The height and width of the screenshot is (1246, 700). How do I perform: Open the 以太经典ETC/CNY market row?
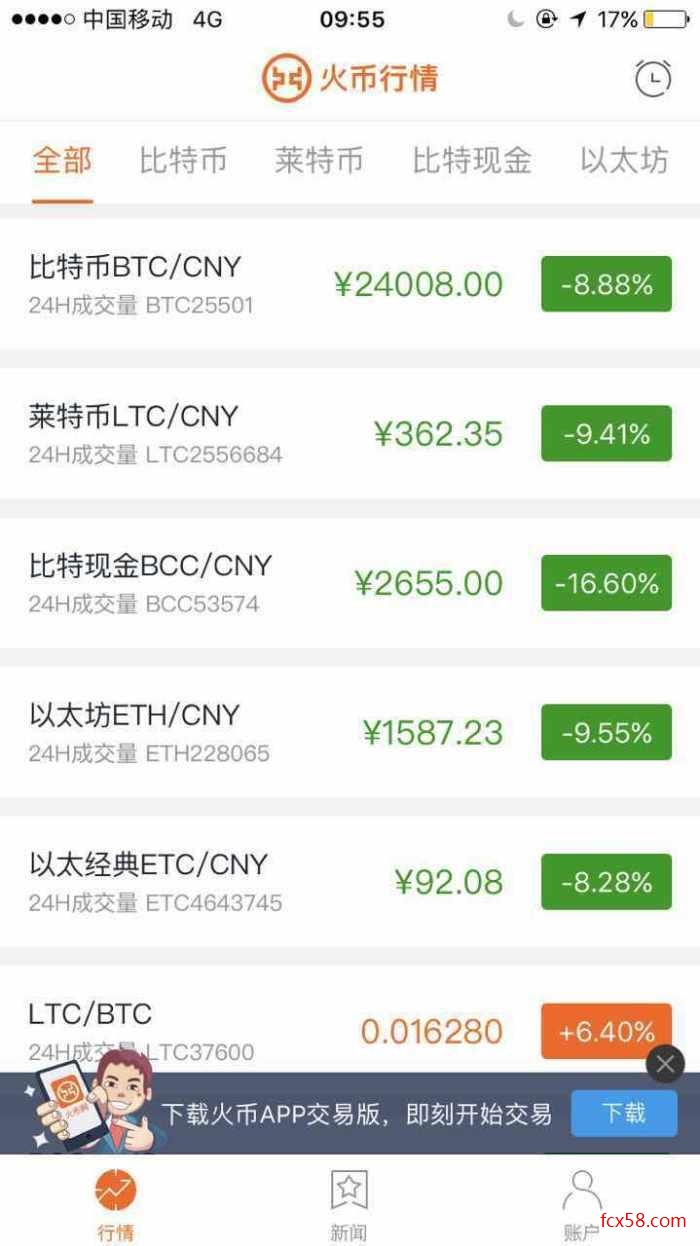pos(350,882)
